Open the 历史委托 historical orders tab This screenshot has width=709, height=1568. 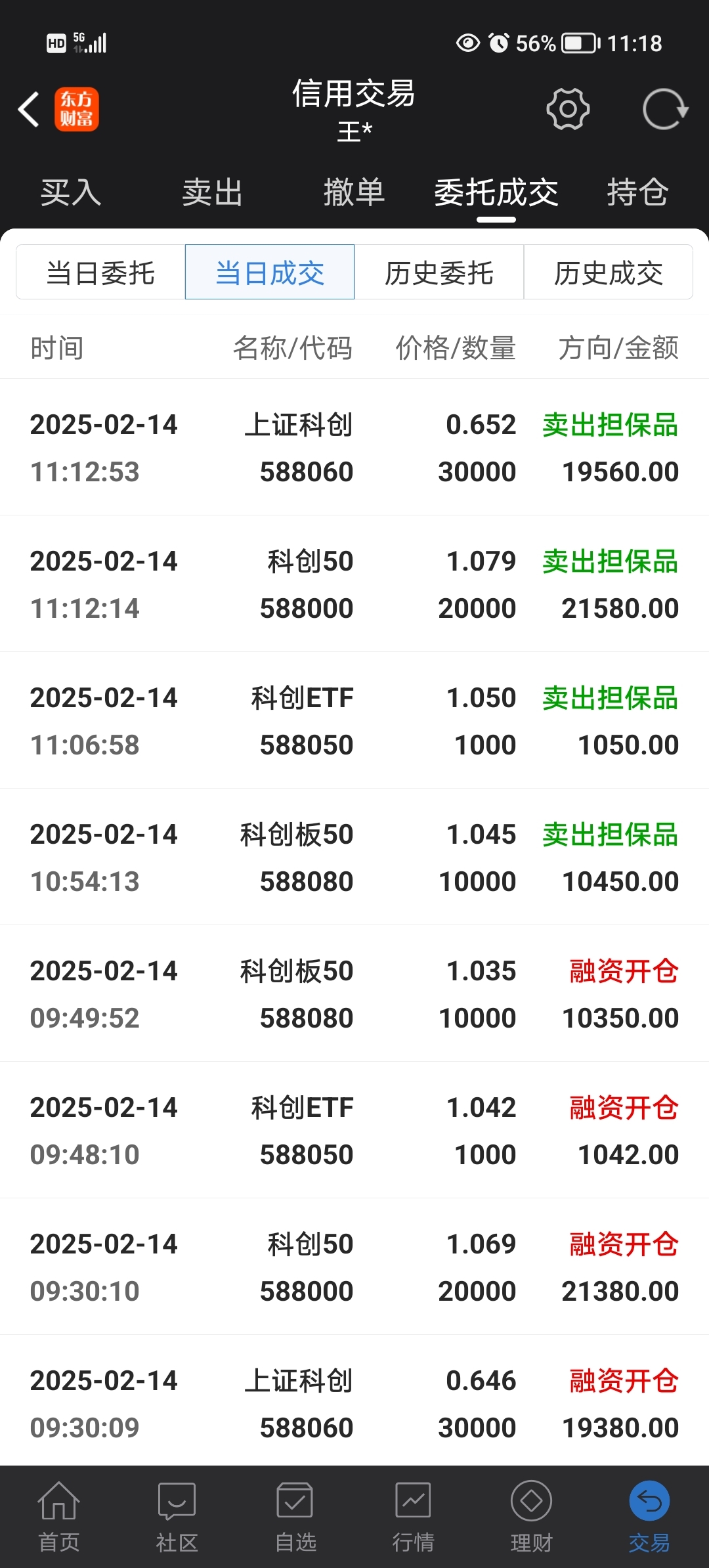[439, 272]
